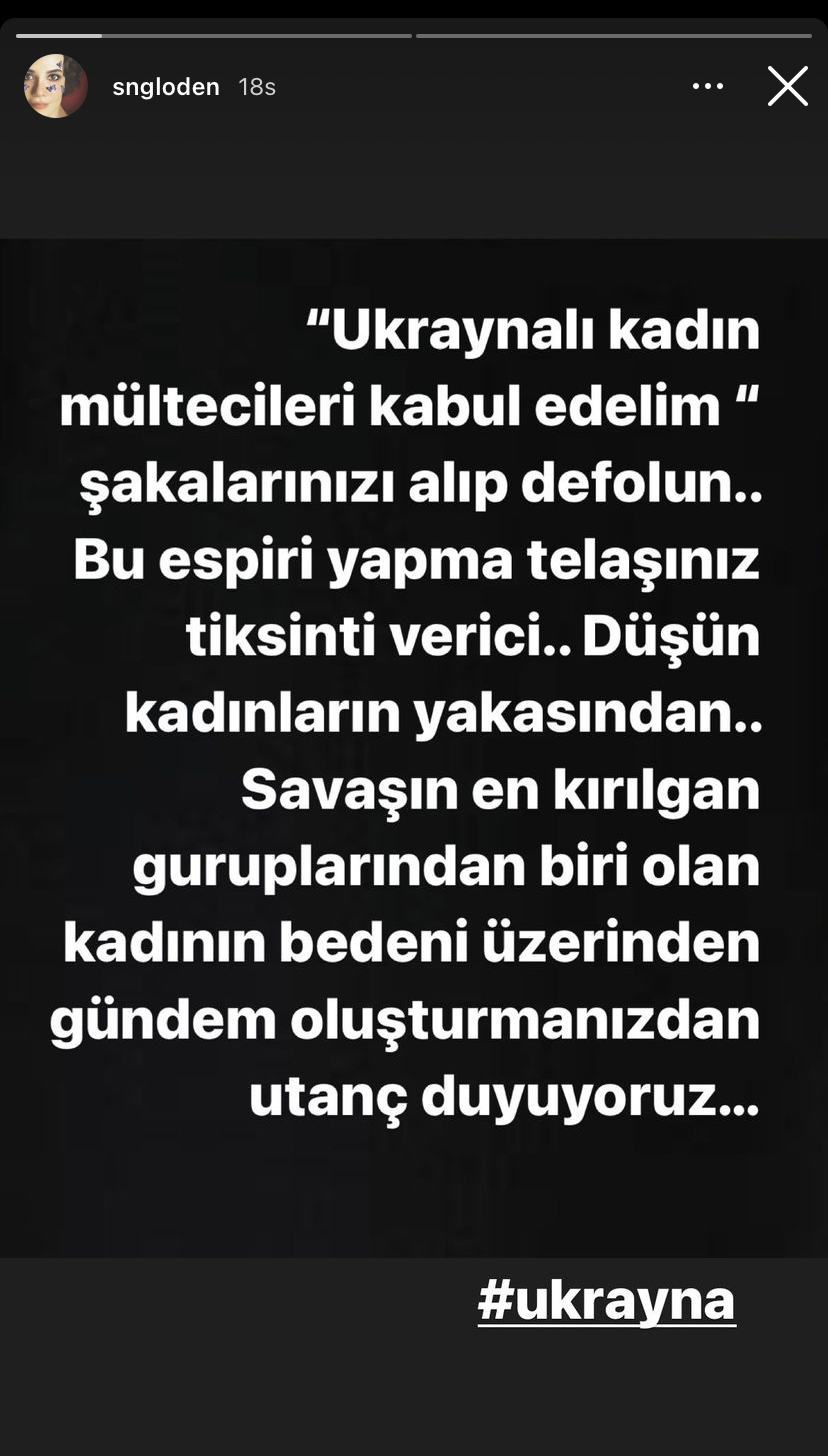
Task: Open the three-dot more options menu
Action: (708, 87)
